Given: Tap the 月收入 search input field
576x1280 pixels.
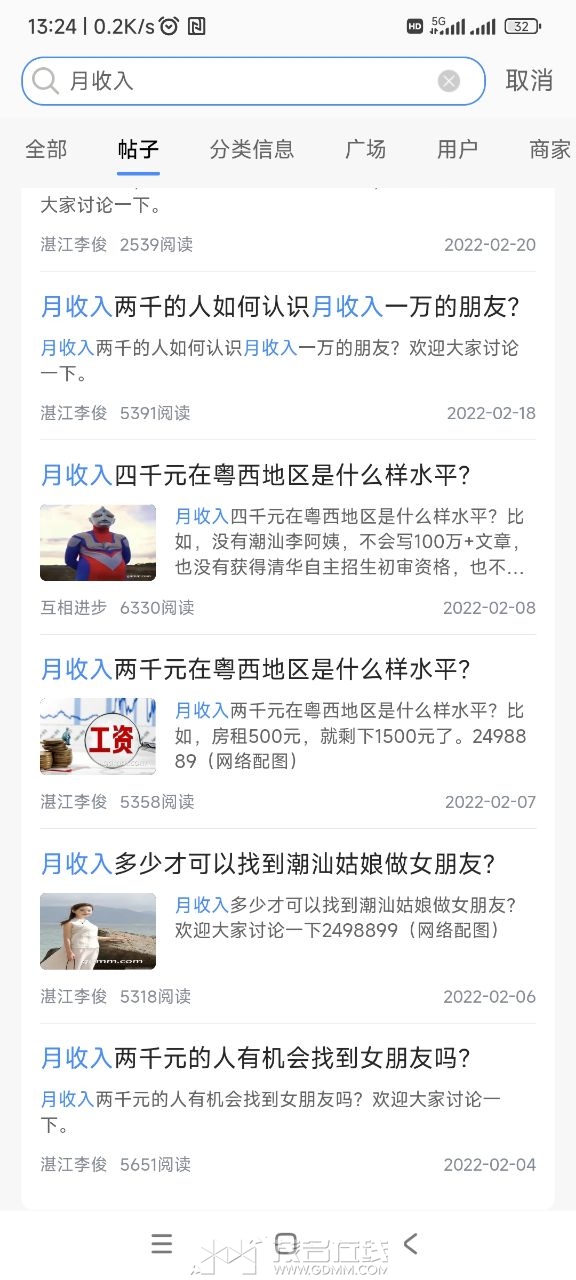Looking at the screenshot, I should tap(253, 81).
